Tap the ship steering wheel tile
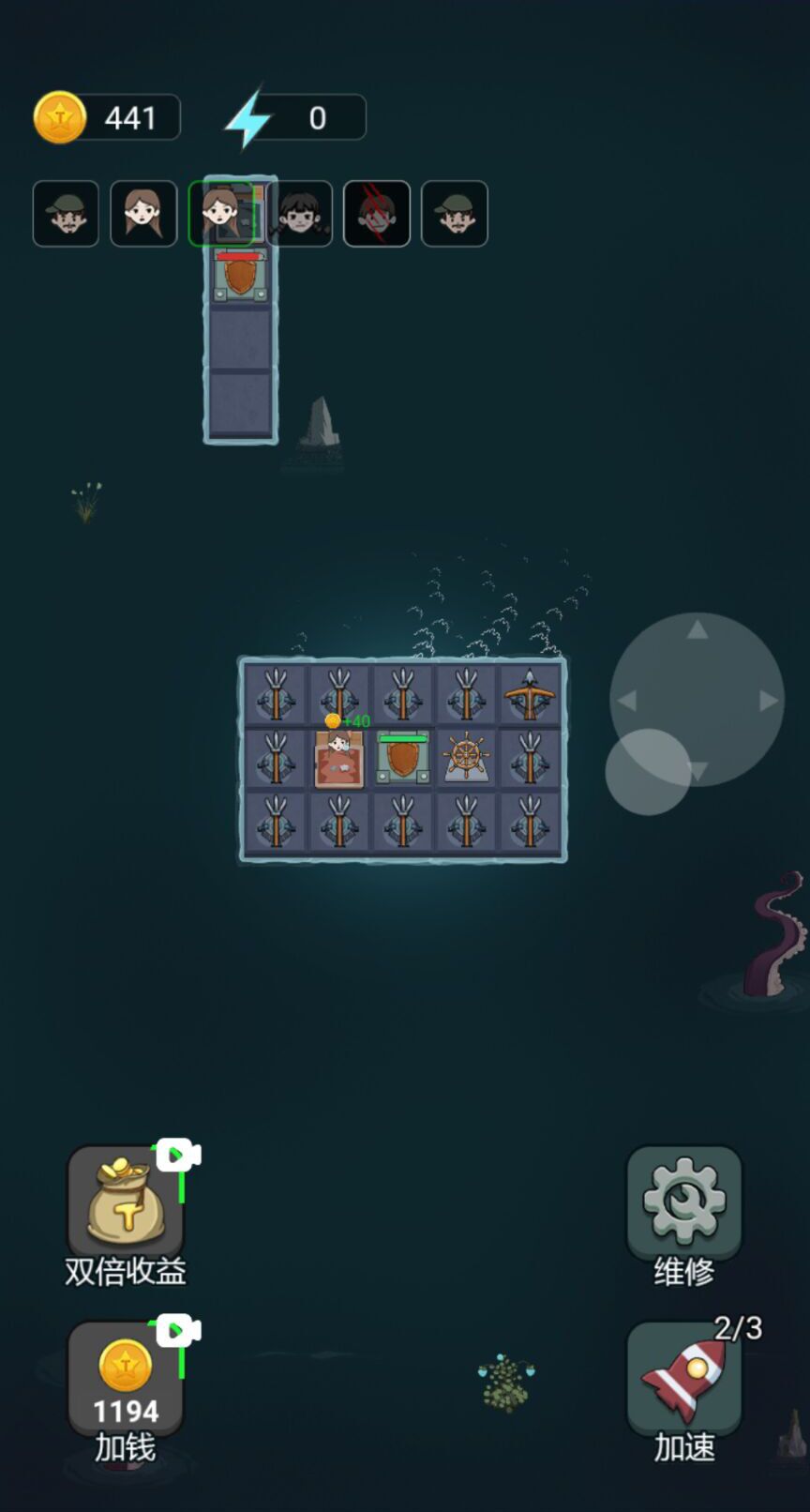This screenshot has width=810, height=1512. click(466, 758)
